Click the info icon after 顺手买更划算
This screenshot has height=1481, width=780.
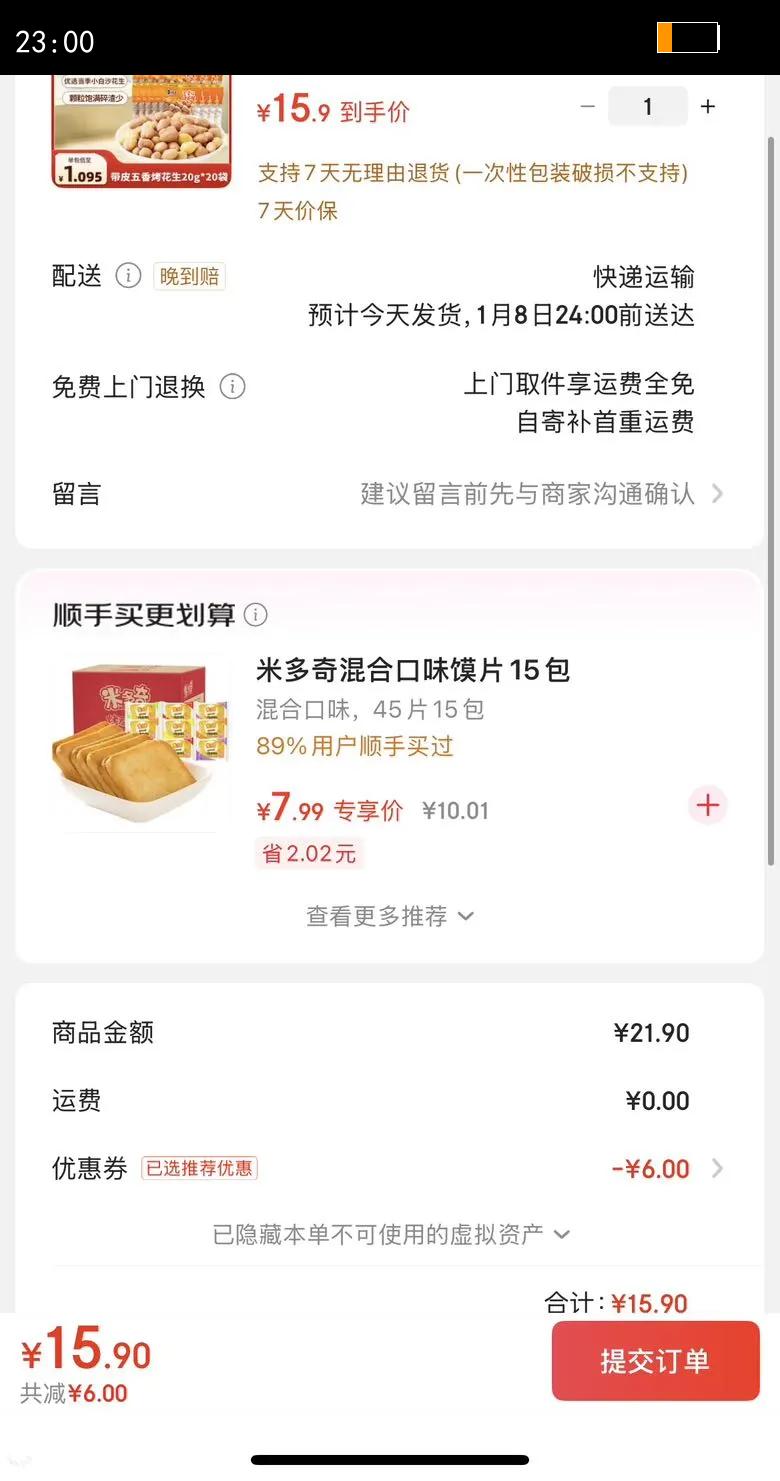coord(256,616)
